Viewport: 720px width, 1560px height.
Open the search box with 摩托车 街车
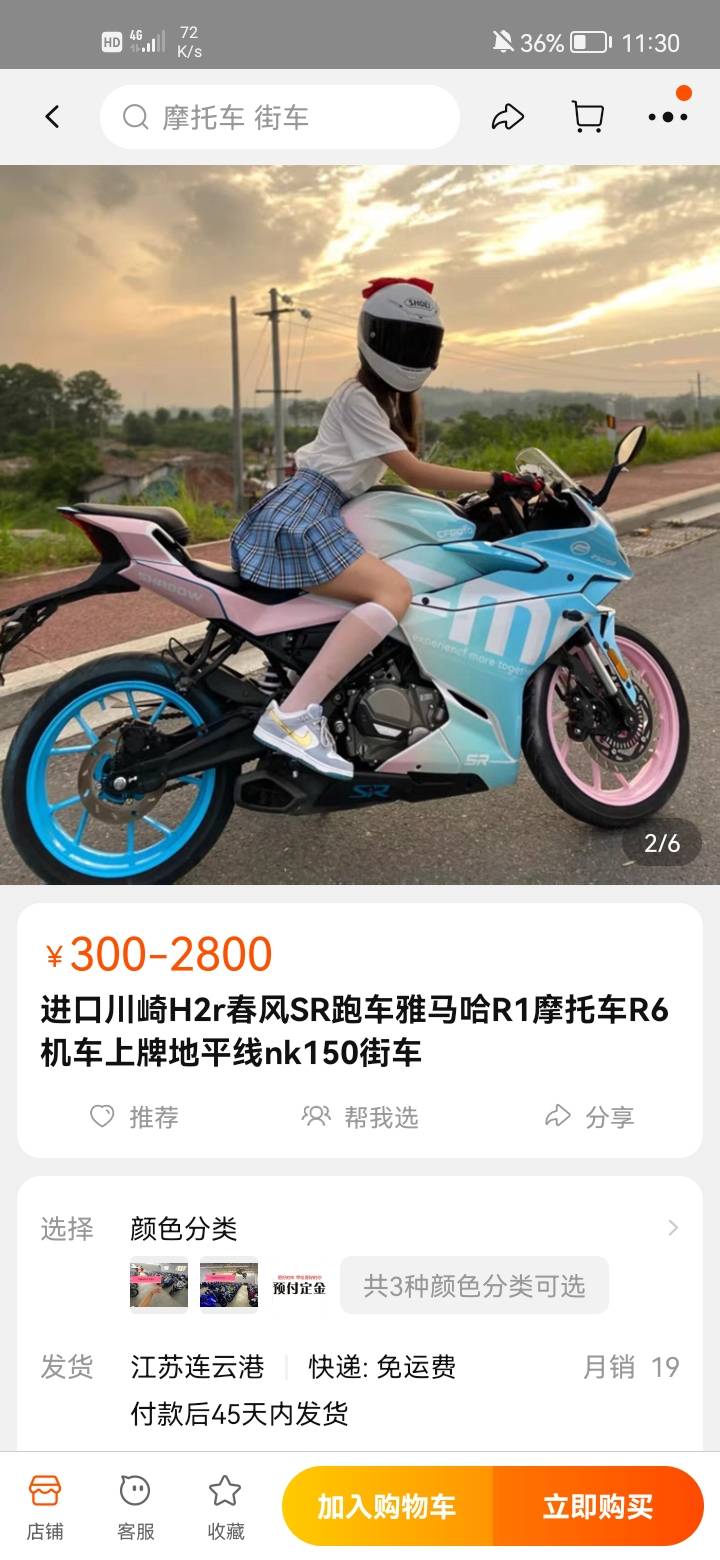280,117
